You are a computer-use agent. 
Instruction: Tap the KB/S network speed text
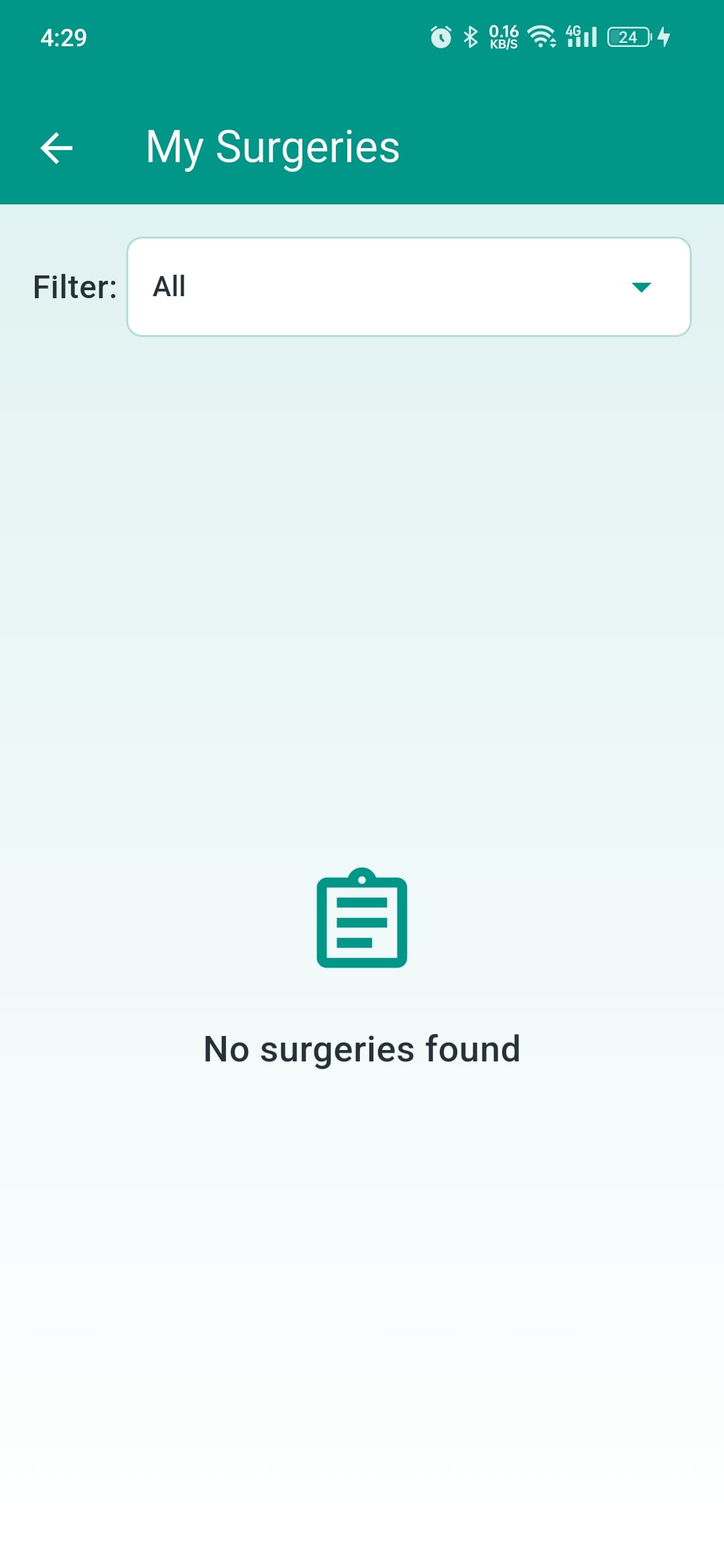point(504,43)
